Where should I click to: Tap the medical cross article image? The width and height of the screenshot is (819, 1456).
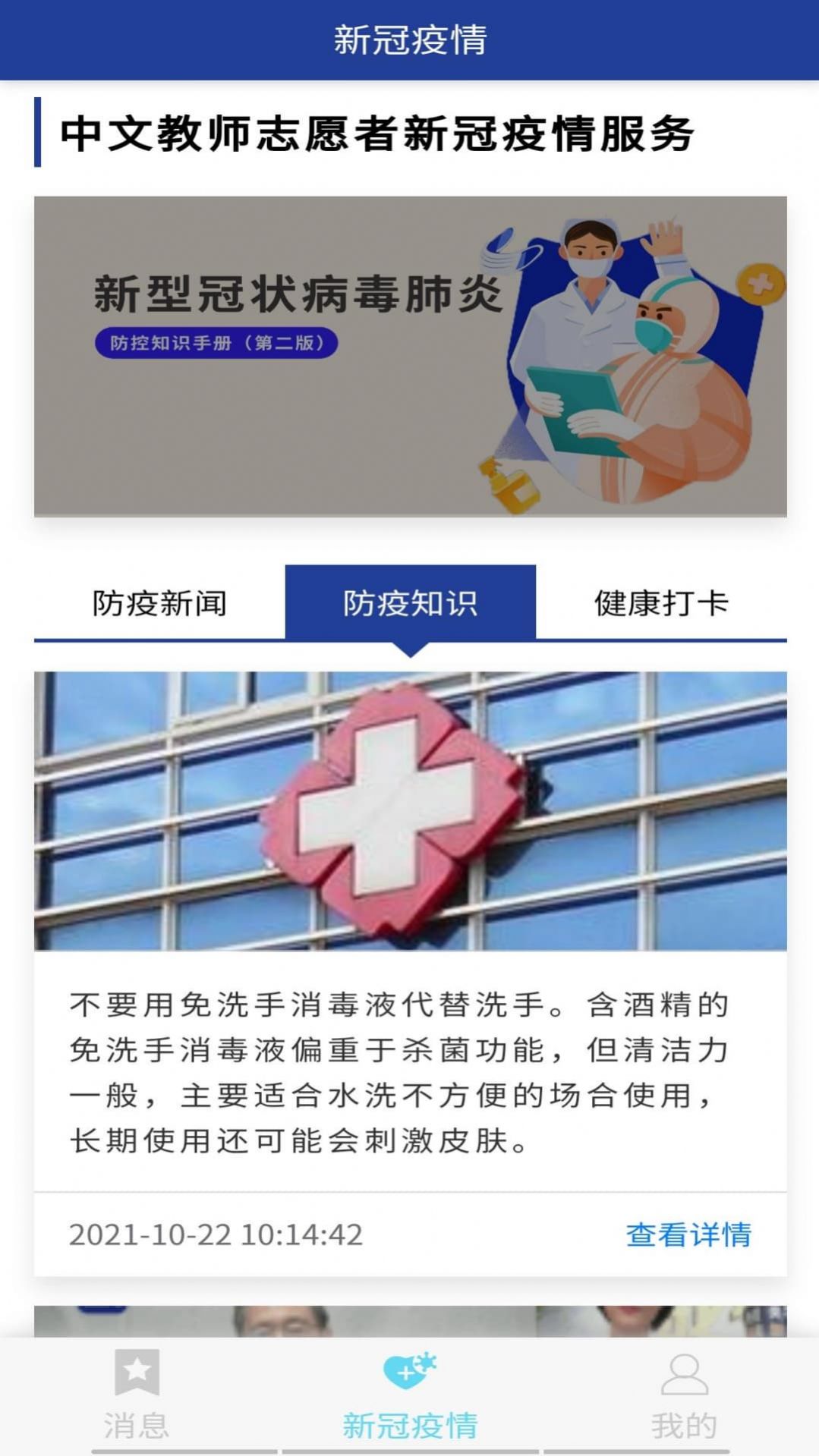click(x=409, y=808)
